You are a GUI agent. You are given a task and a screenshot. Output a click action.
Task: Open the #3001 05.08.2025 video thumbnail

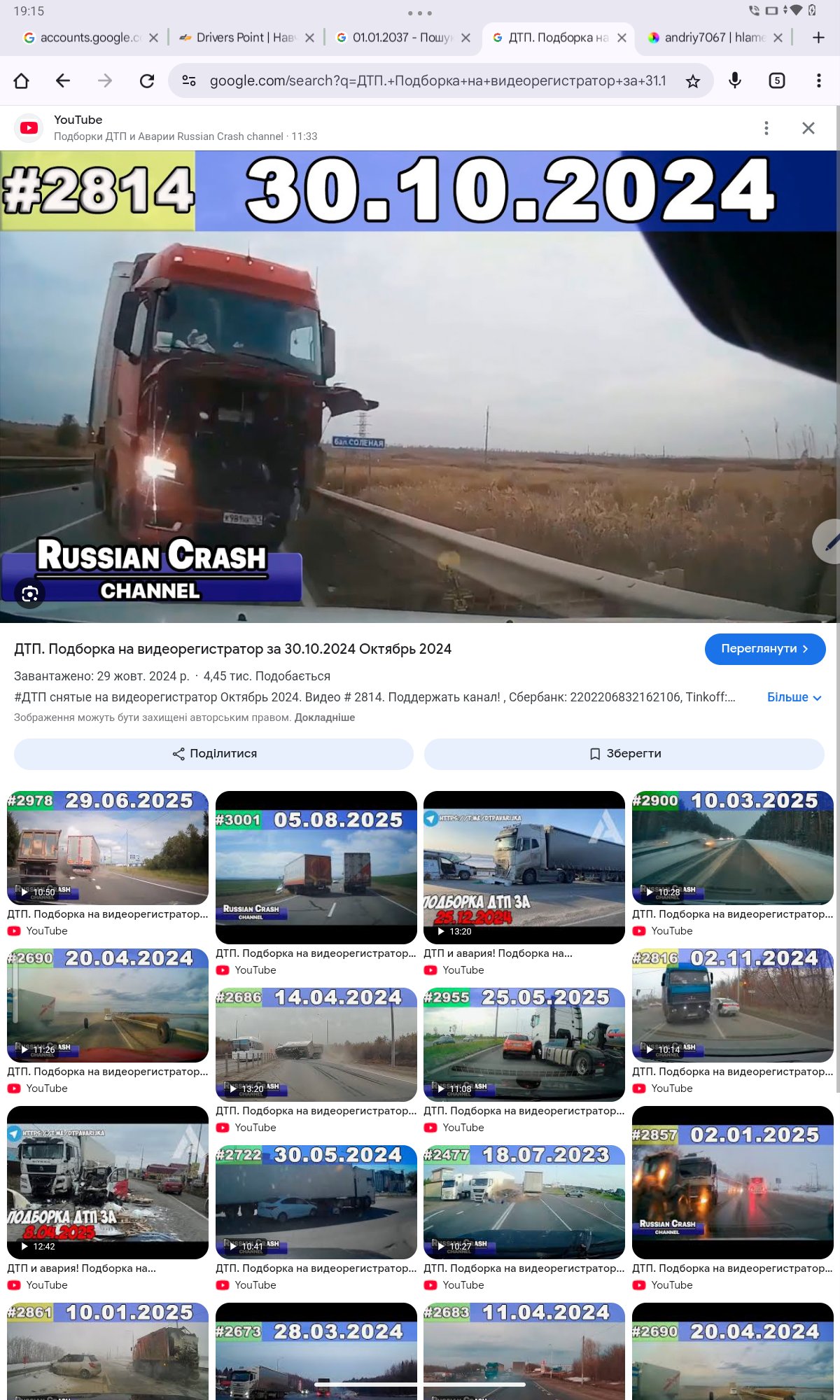(x=316, y=867)
